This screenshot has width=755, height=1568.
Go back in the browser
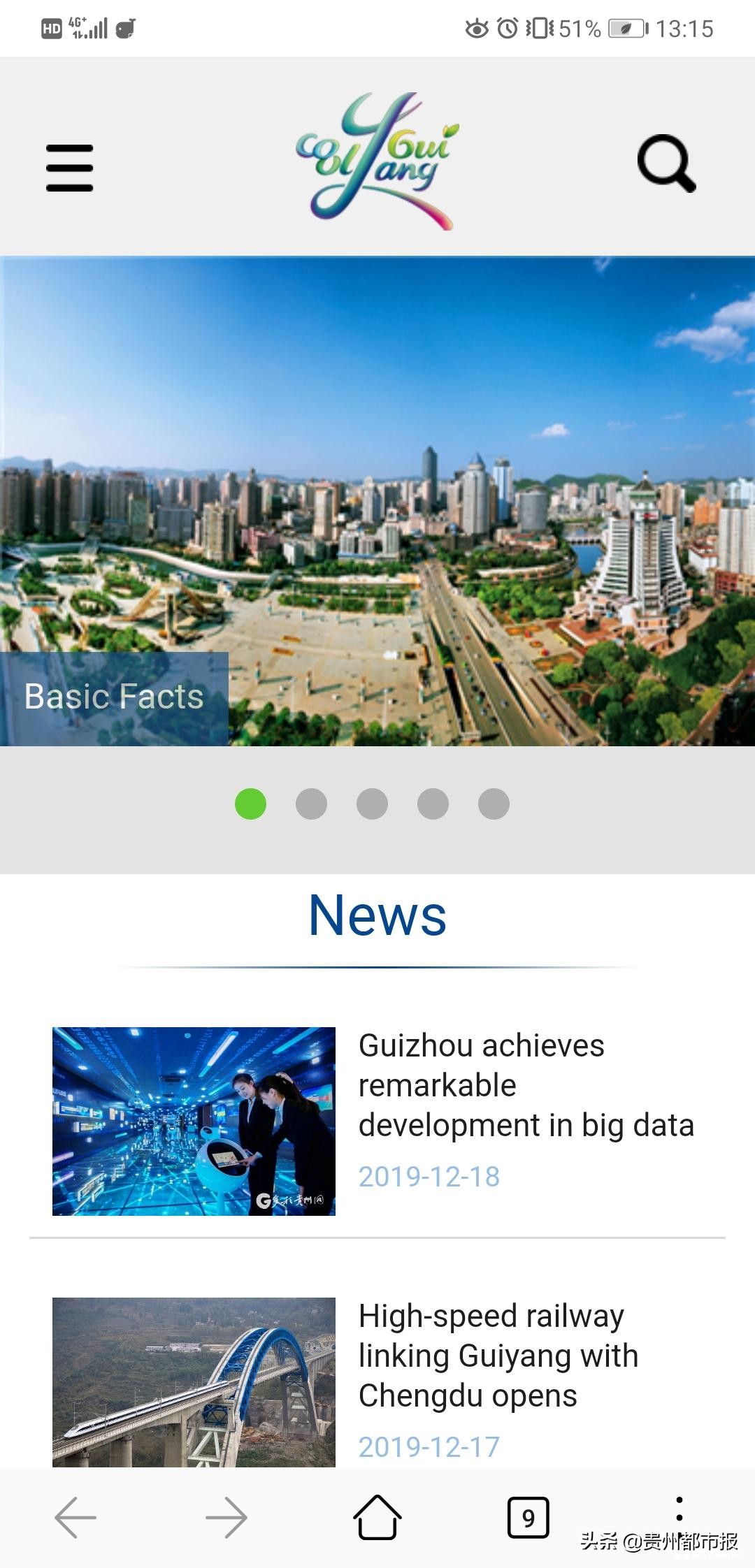click(75, 1518)
